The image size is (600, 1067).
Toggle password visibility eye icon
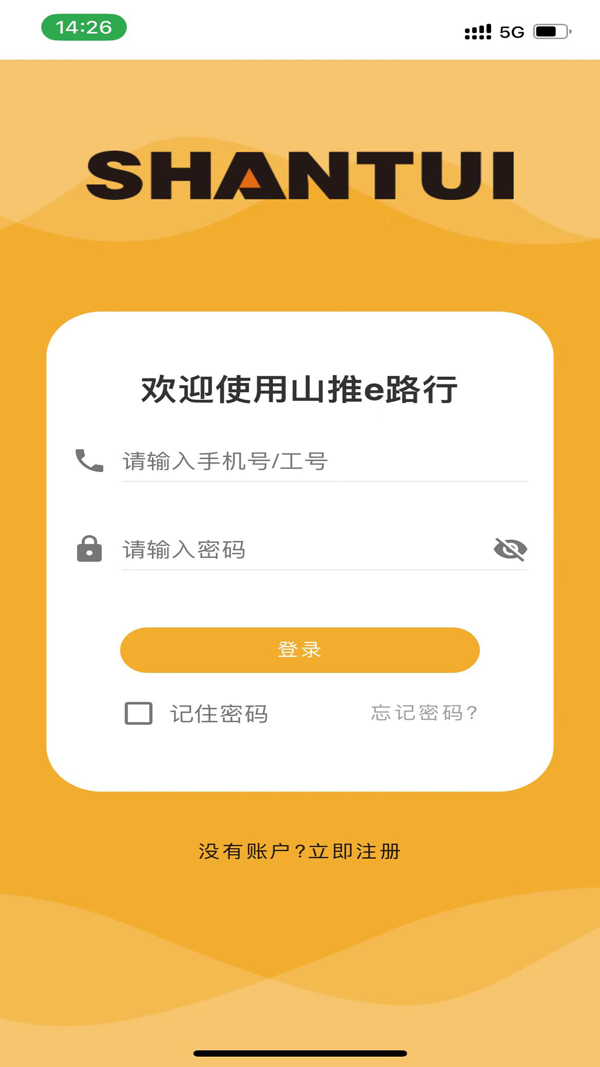[x=510, y=549]
